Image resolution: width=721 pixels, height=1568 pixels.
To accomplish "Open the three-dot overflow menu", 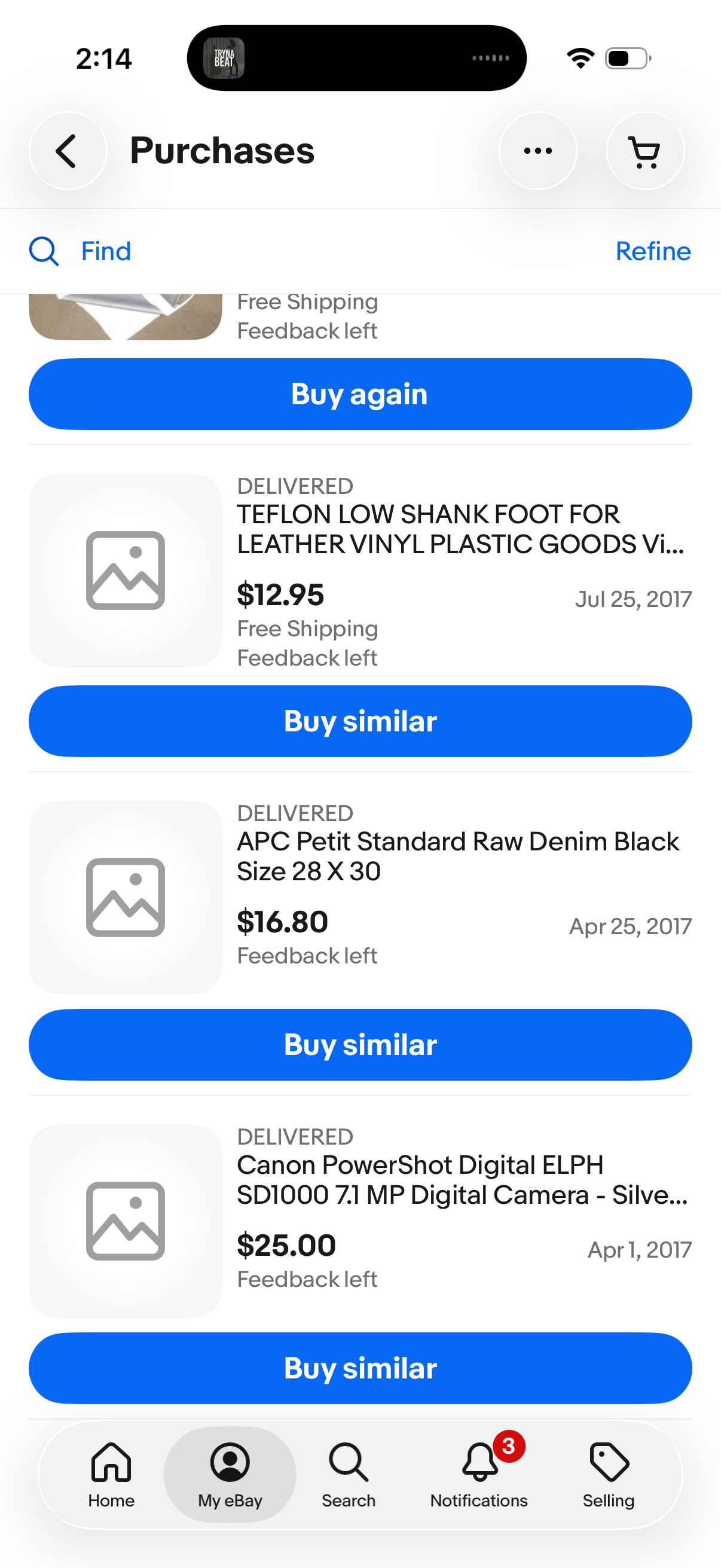I will pyautogui.click(x=538, y=151).
